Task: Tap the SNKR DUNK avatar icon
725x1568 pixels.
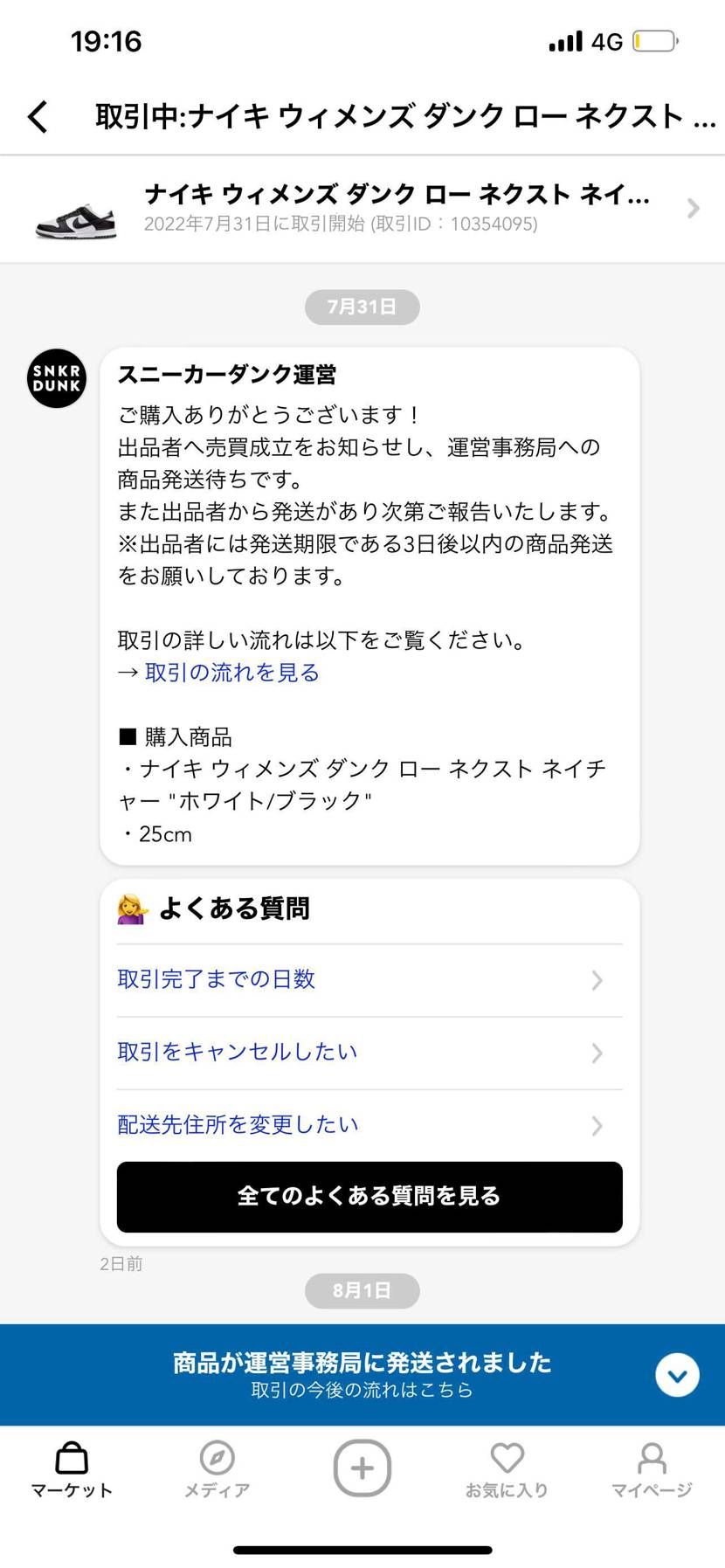Action: pos(56,378)
